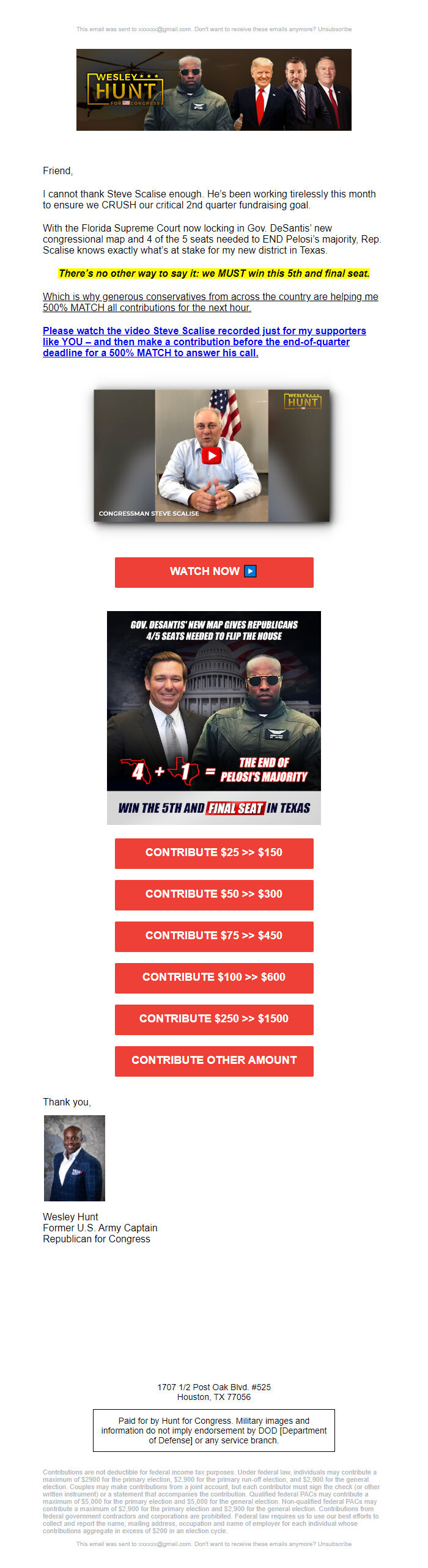Tap the WATCH NOW button
The width and height of the screenshot is (428, 1568).
(214, 572)
